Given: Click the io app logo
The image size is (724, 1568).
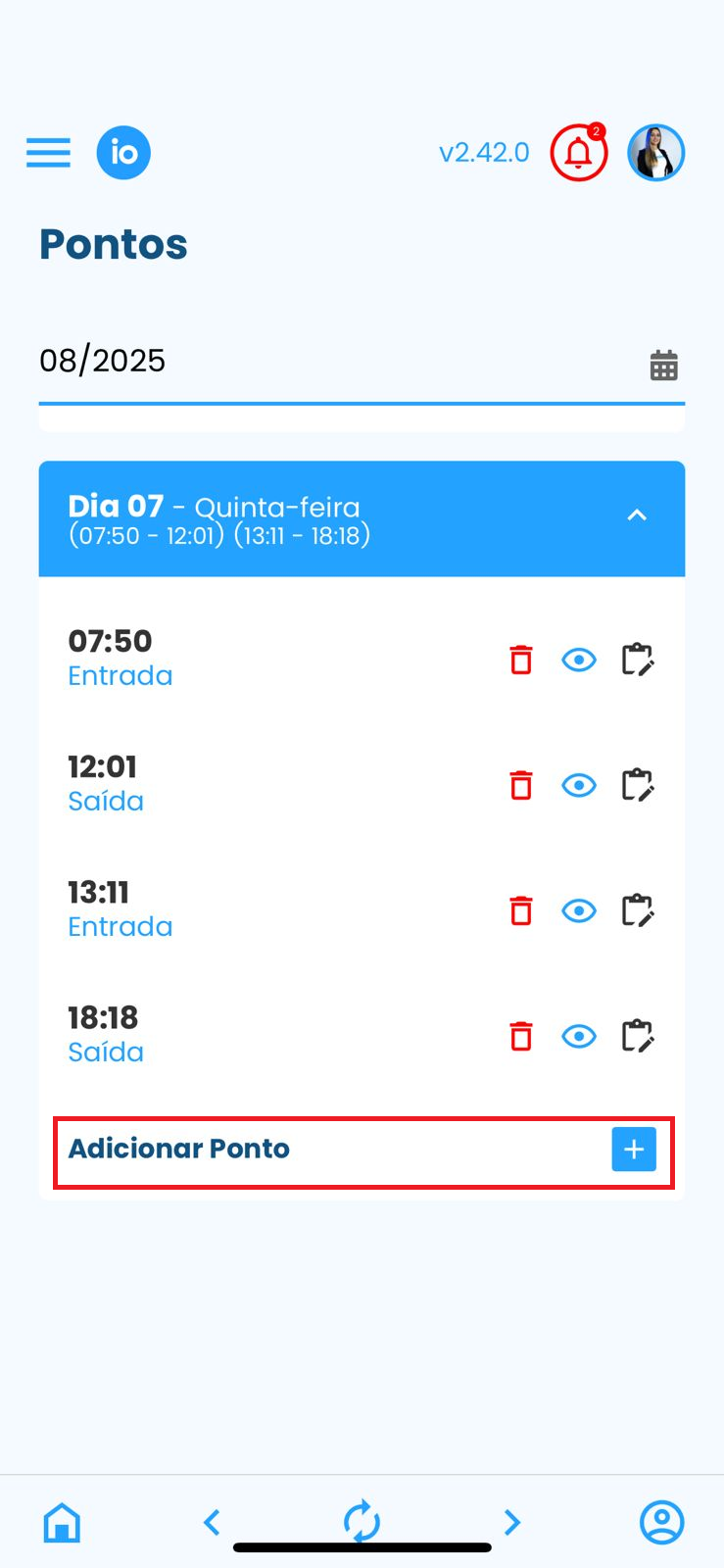Looking at the screenshot, I should click(x=123, y=152).
